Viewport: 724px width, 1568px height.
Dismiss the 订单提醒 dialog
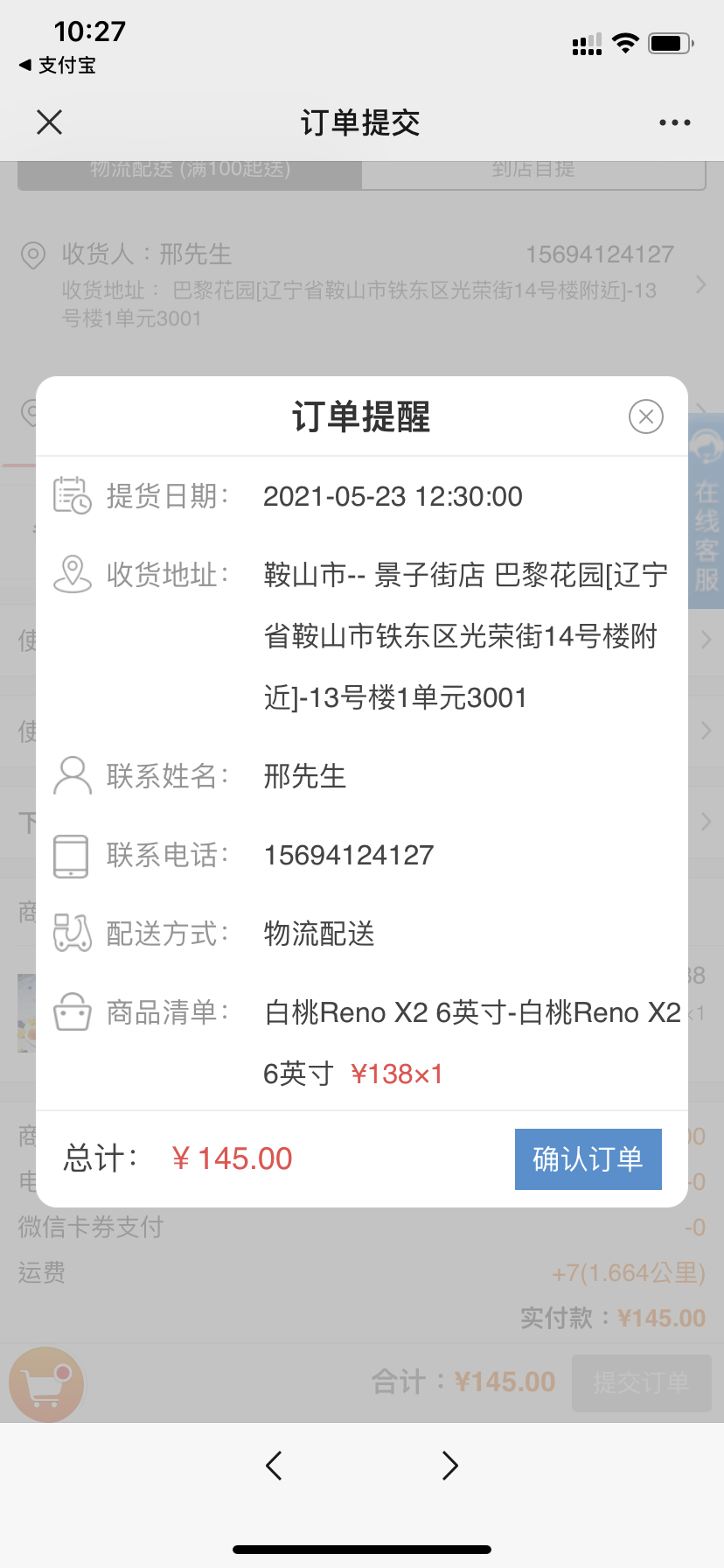(x=646, y=416)
